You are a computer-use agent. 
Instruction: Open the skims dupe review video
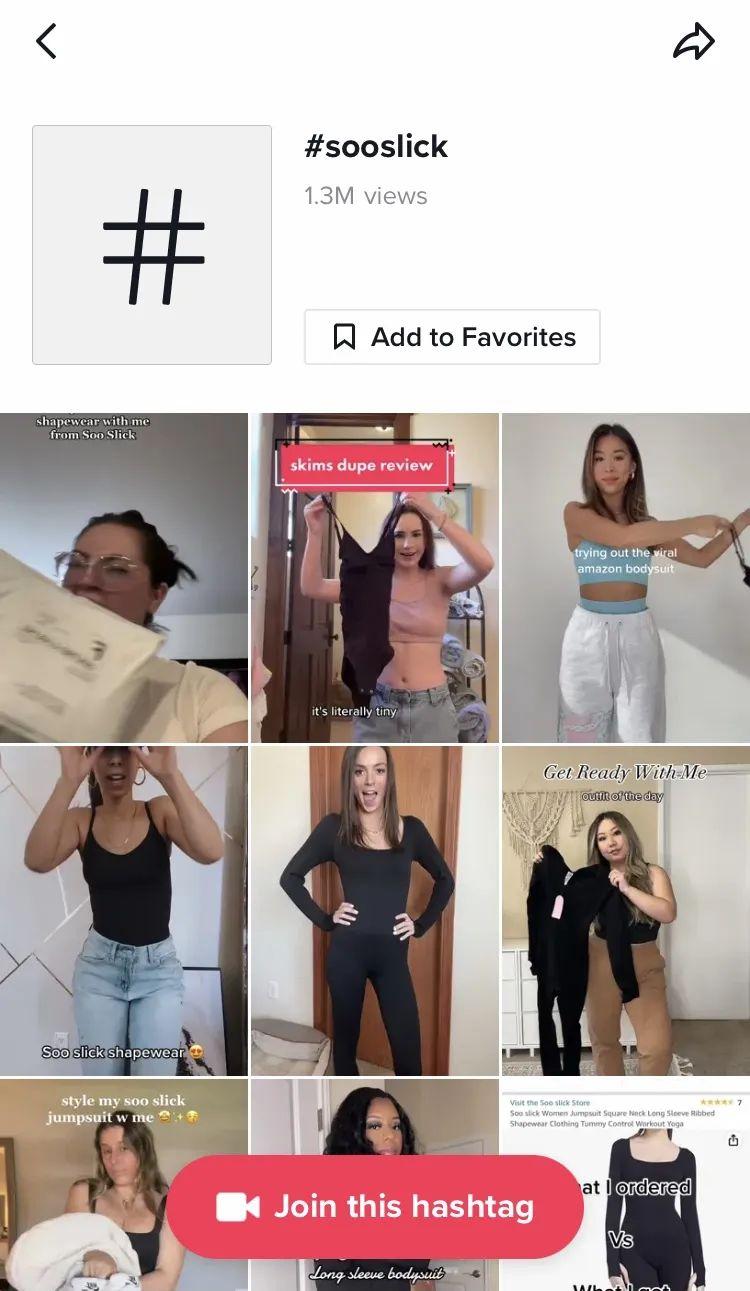(374, 576)
